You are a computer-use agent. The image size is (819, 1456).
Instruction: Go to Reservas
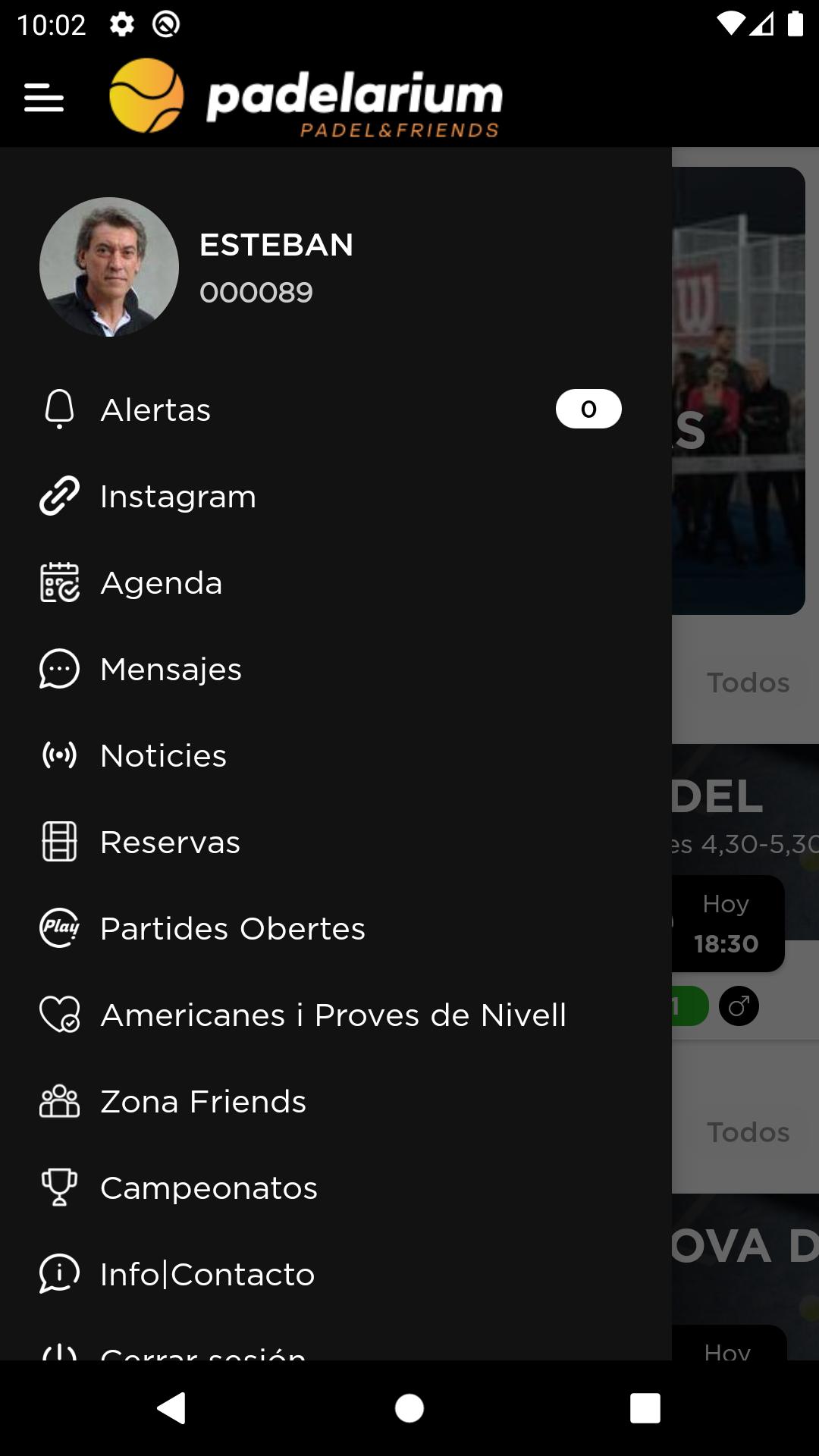171,843
